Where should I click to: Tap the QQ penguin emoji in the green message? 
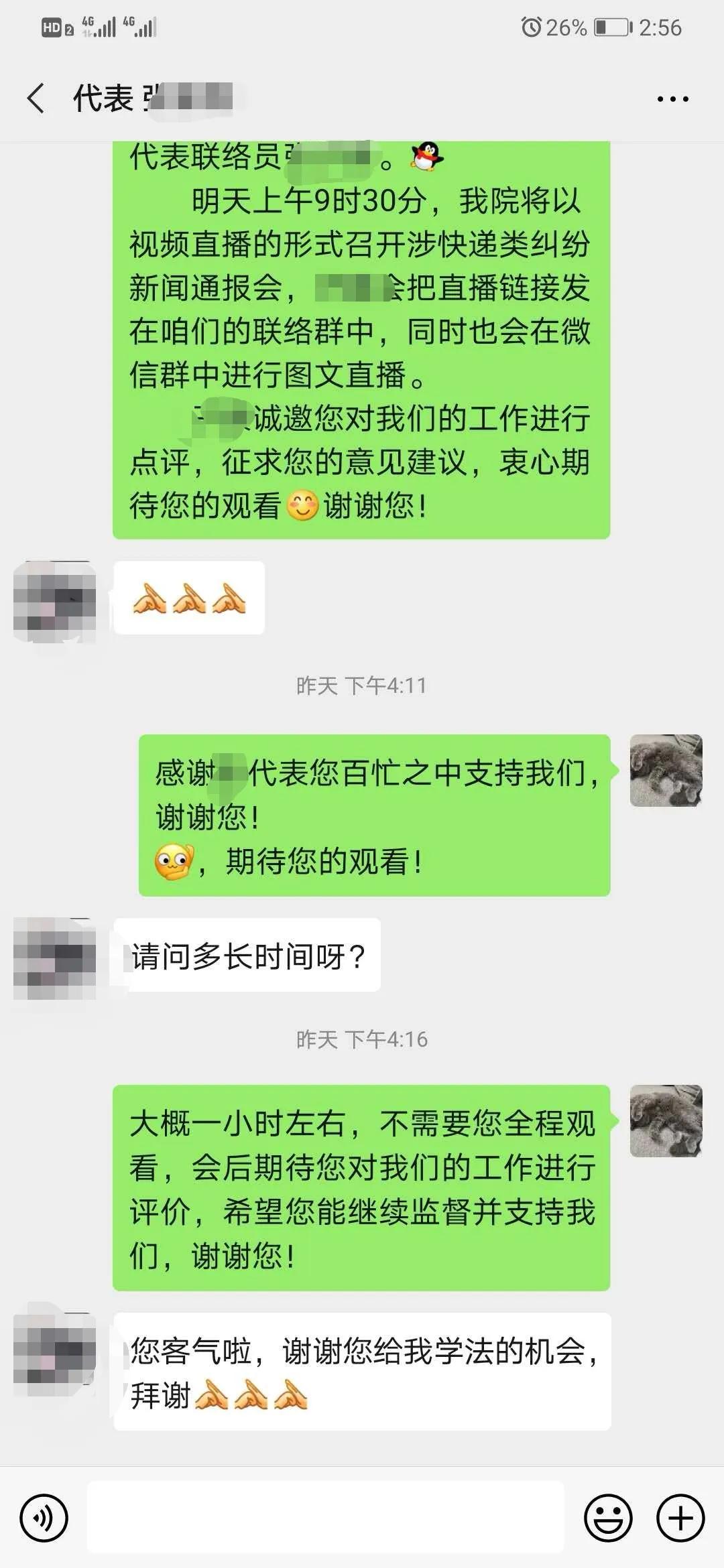click(x=428, y=154)
